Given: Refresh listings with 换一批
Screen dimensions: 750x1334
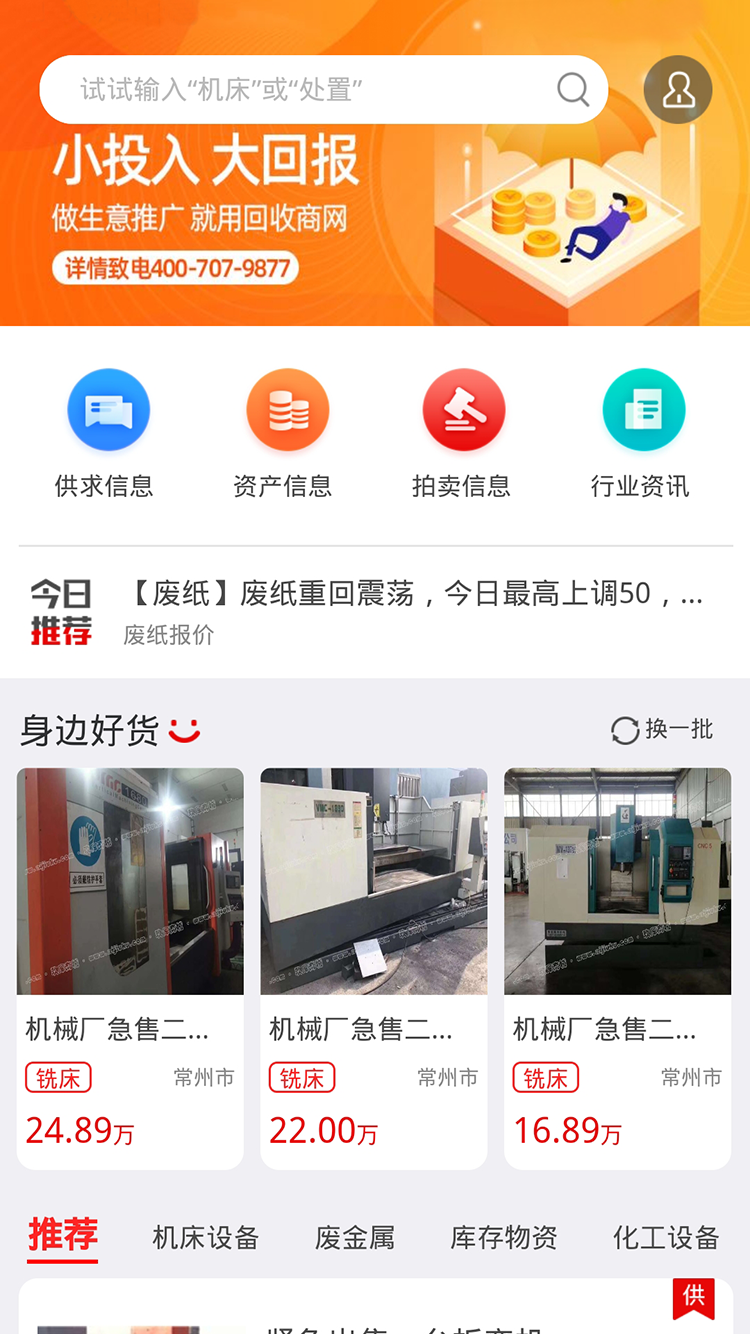Looking at the screenshot, I should [x=662, y=730].
